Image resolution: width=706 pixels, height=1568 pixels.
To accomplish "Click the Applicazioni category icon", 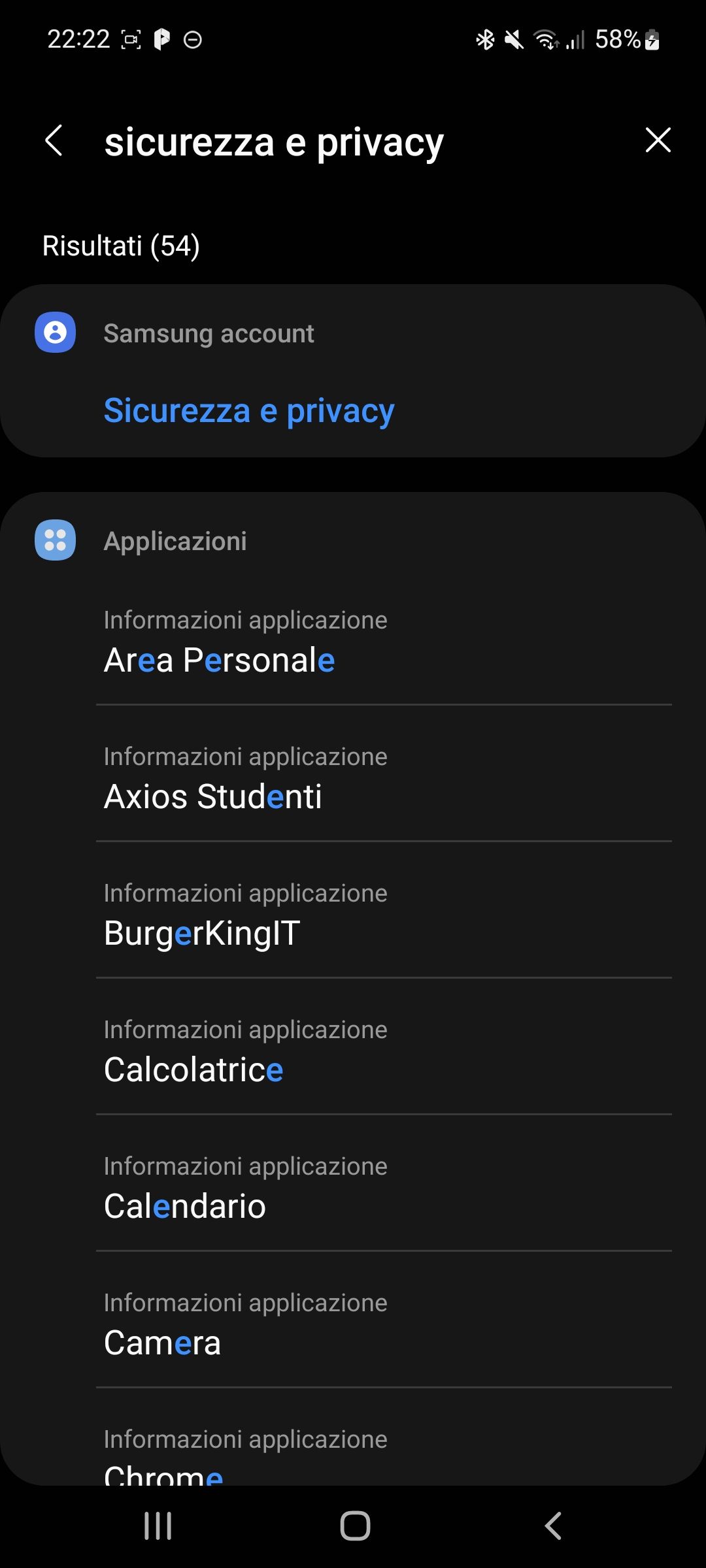I will [x=56, y=542].
